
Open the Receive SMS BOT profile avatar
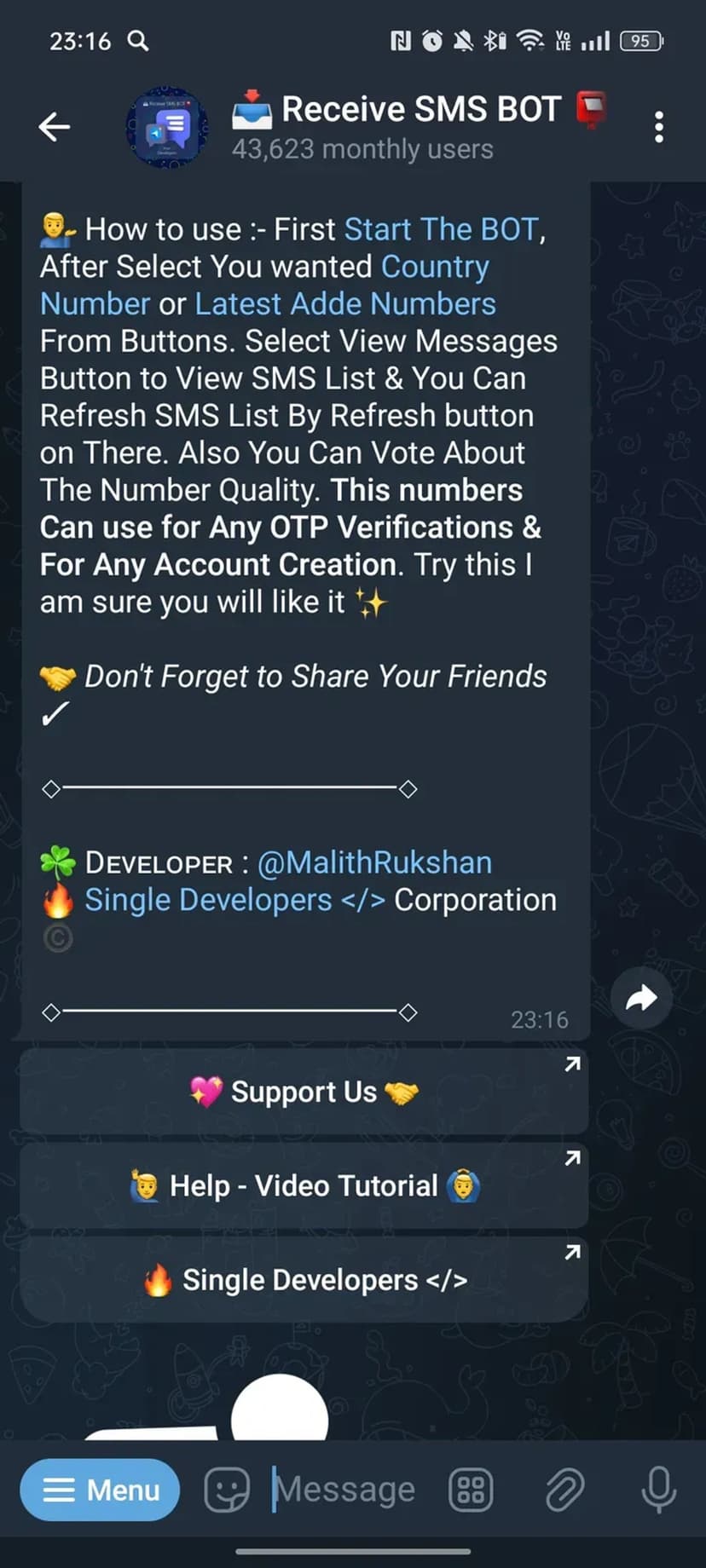[167, 128]
